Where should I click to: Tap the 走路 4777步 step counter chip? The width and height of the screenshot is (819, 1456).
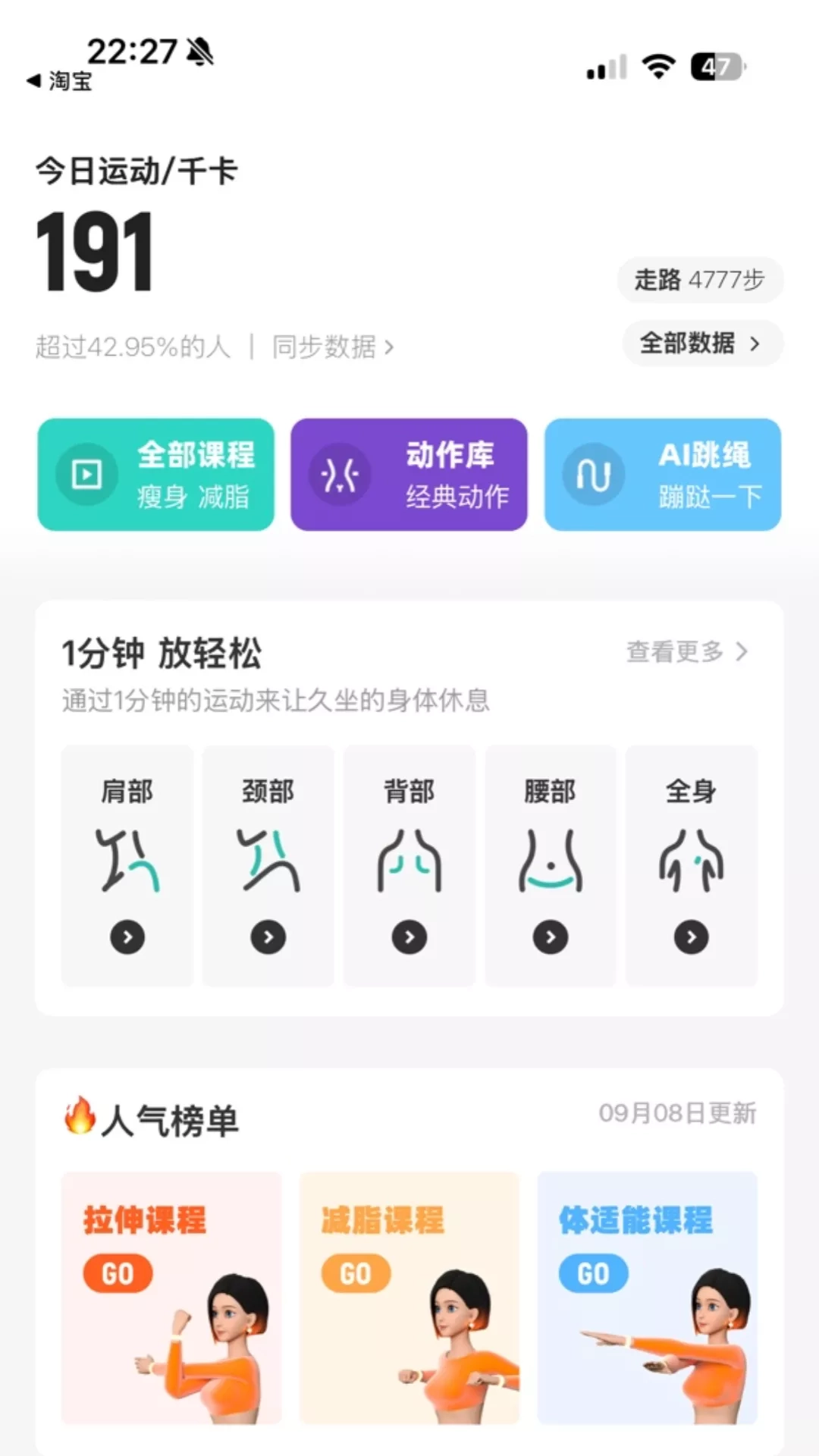click(x=699, y=280)
